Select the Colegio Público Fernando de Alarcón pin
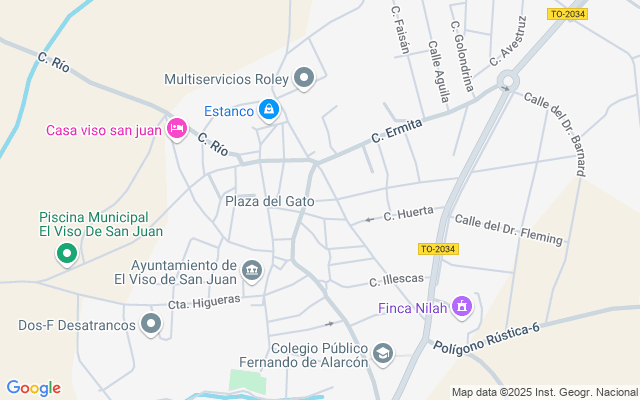Image resolution: width=640 pixels, height=400 pixels. point(383,353)
